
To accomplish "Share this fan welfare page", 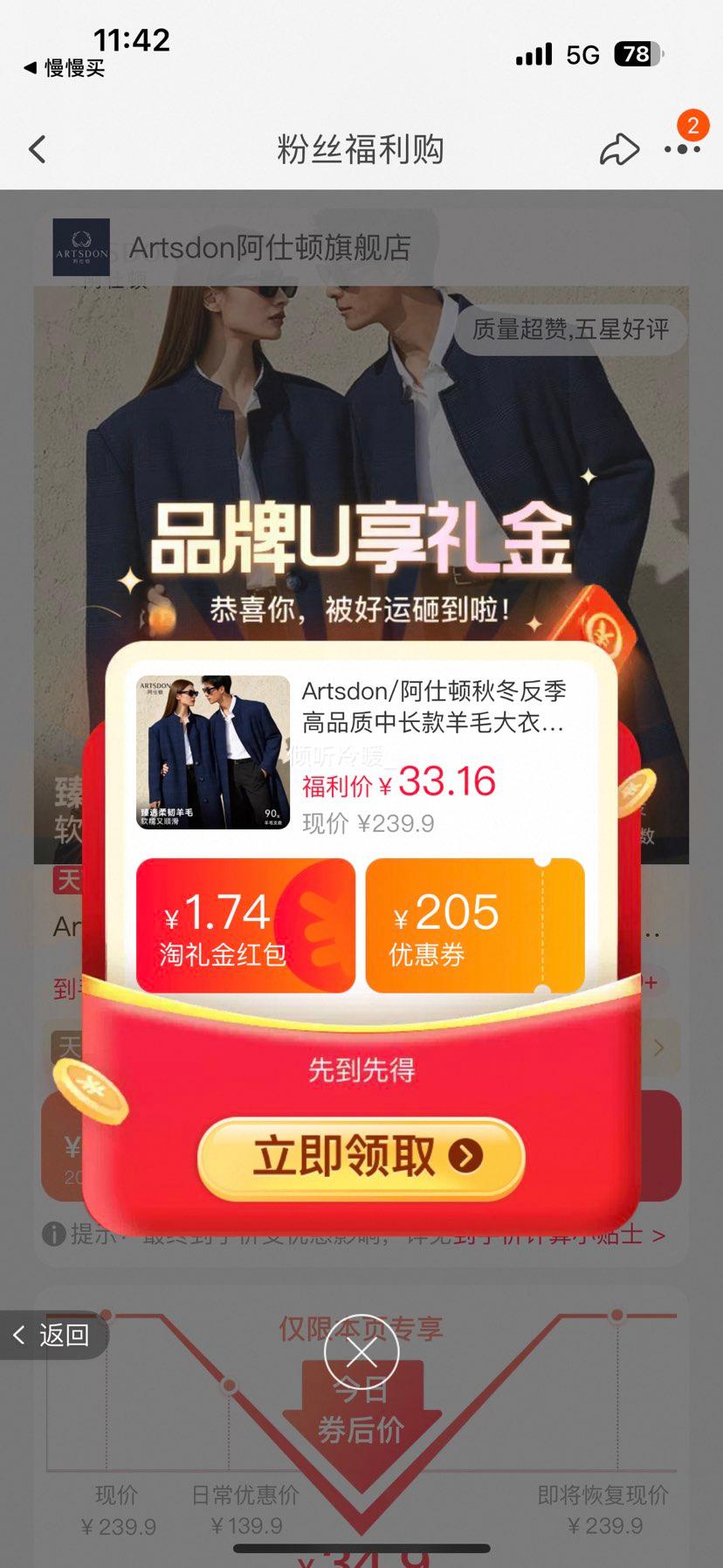I will click(x=619, y=149).
